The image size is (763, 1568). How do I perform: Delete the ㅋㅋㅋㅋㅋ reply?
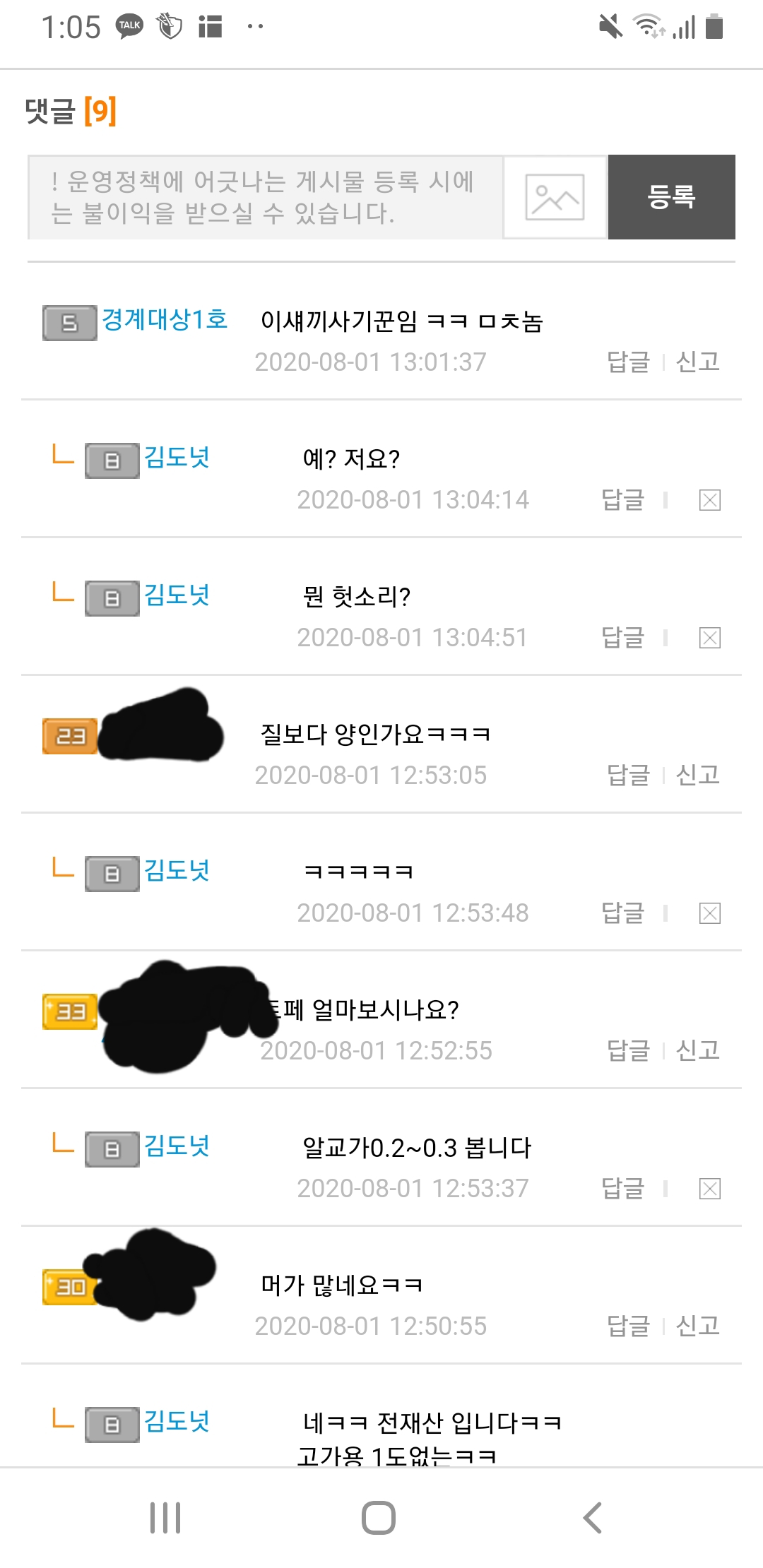(x=709, y=913)
